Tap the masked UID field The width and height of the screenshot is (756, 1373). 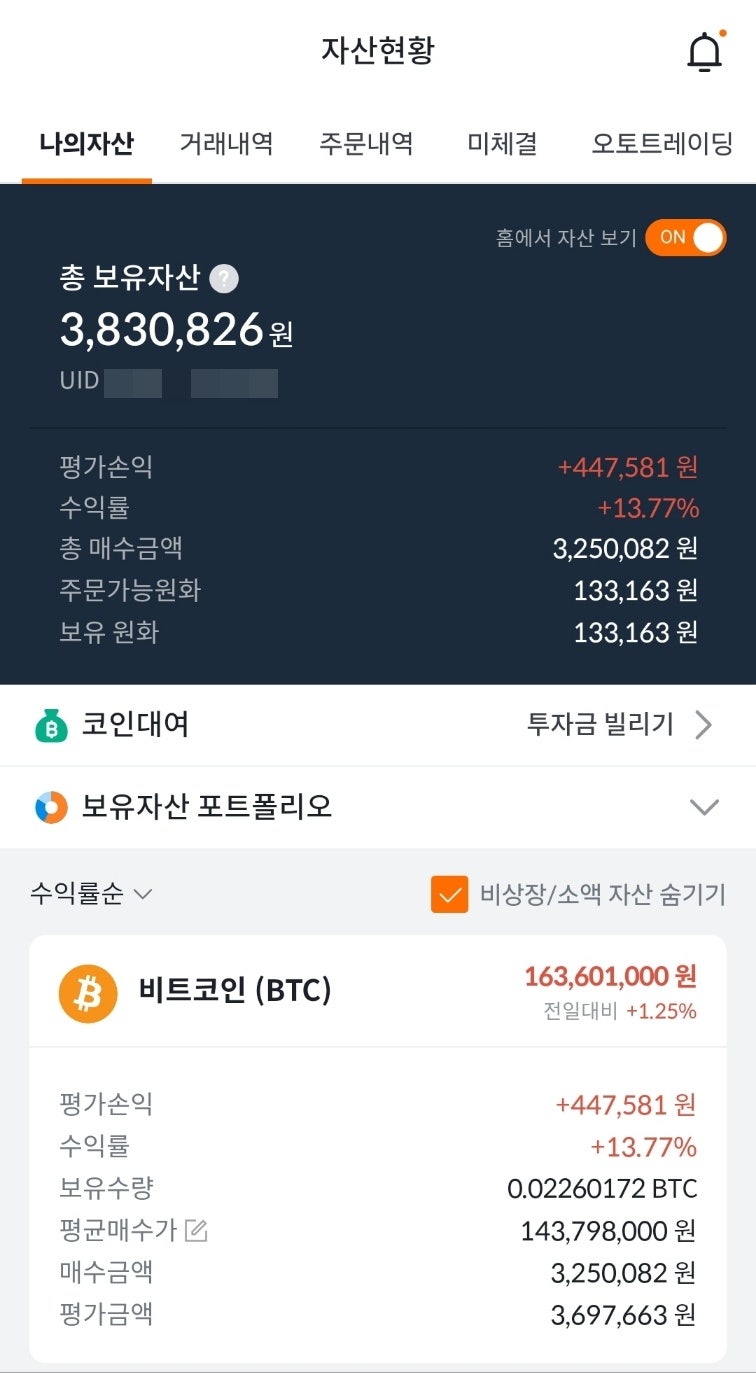(x=190, y=380)
